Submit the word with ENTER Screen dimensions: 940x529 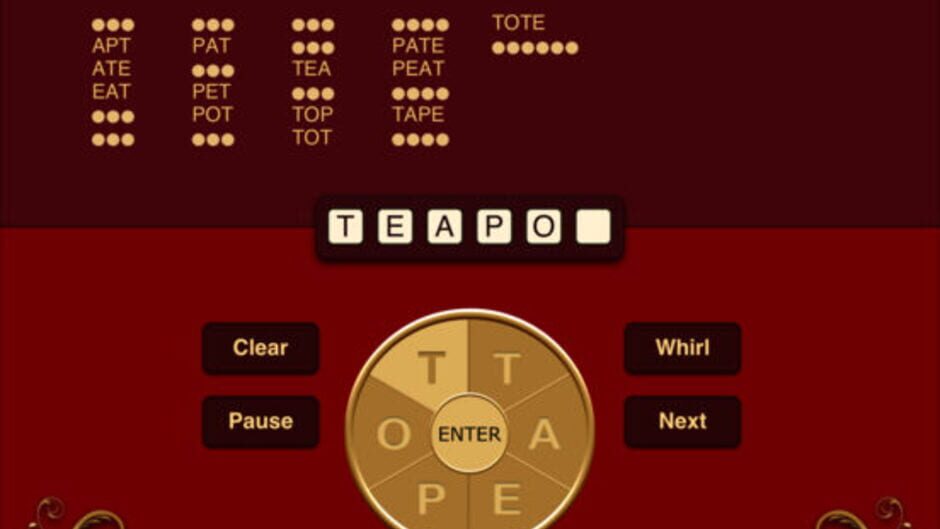pos(469,434)
